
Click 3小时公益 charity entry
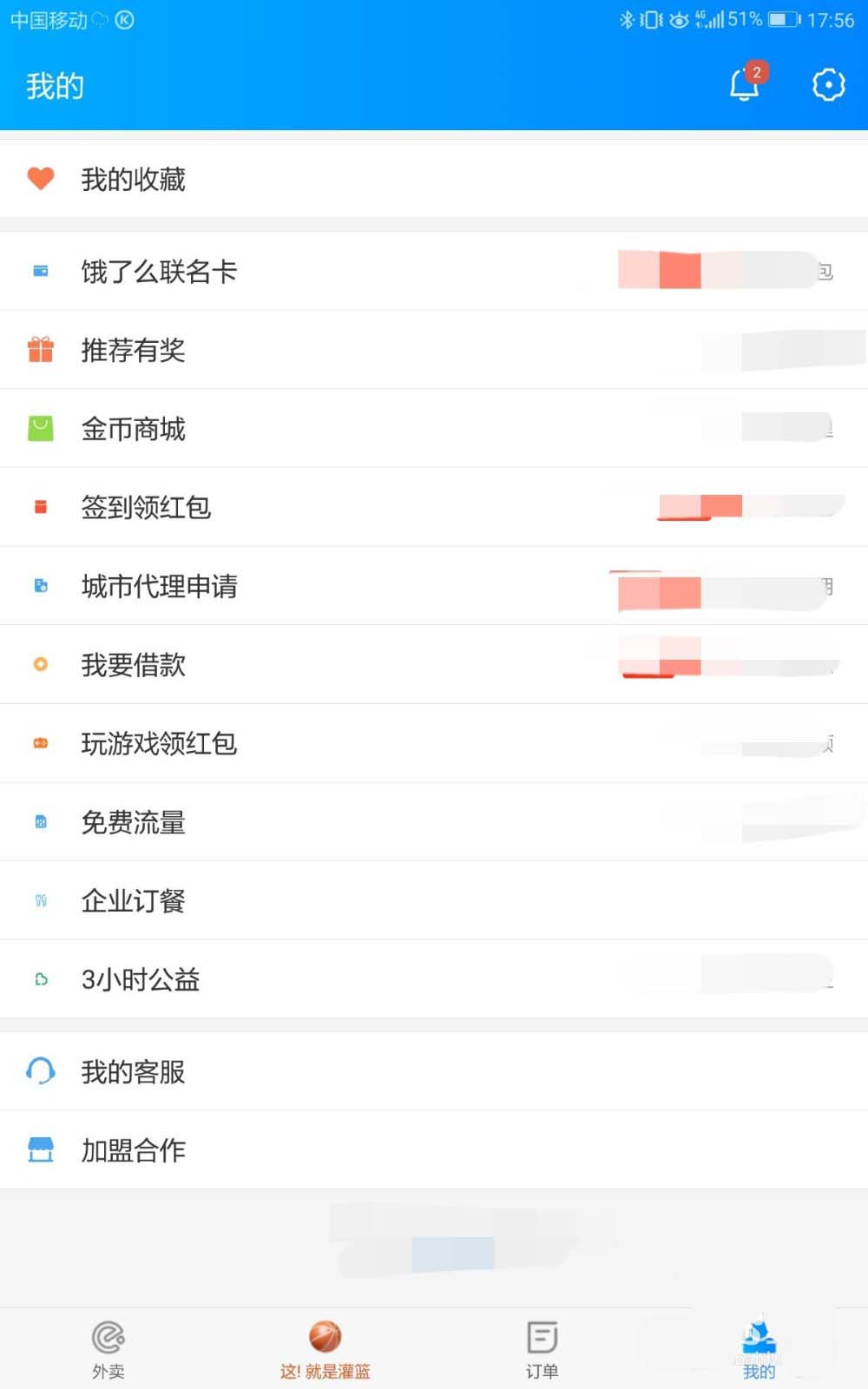[141, 979]
